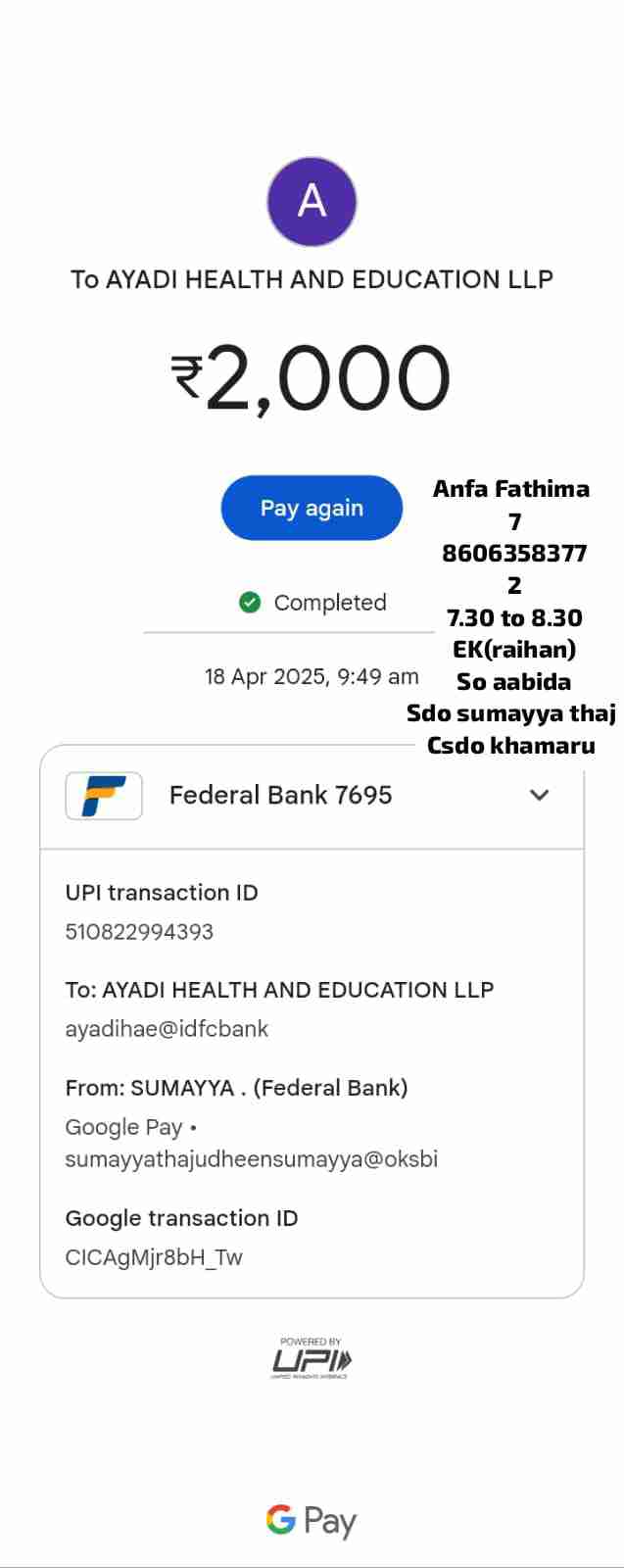Collapse the Federal Bank 7695 details
Image resolution: width=624 pixels, height=1568 pixels.
click(539, 795)
